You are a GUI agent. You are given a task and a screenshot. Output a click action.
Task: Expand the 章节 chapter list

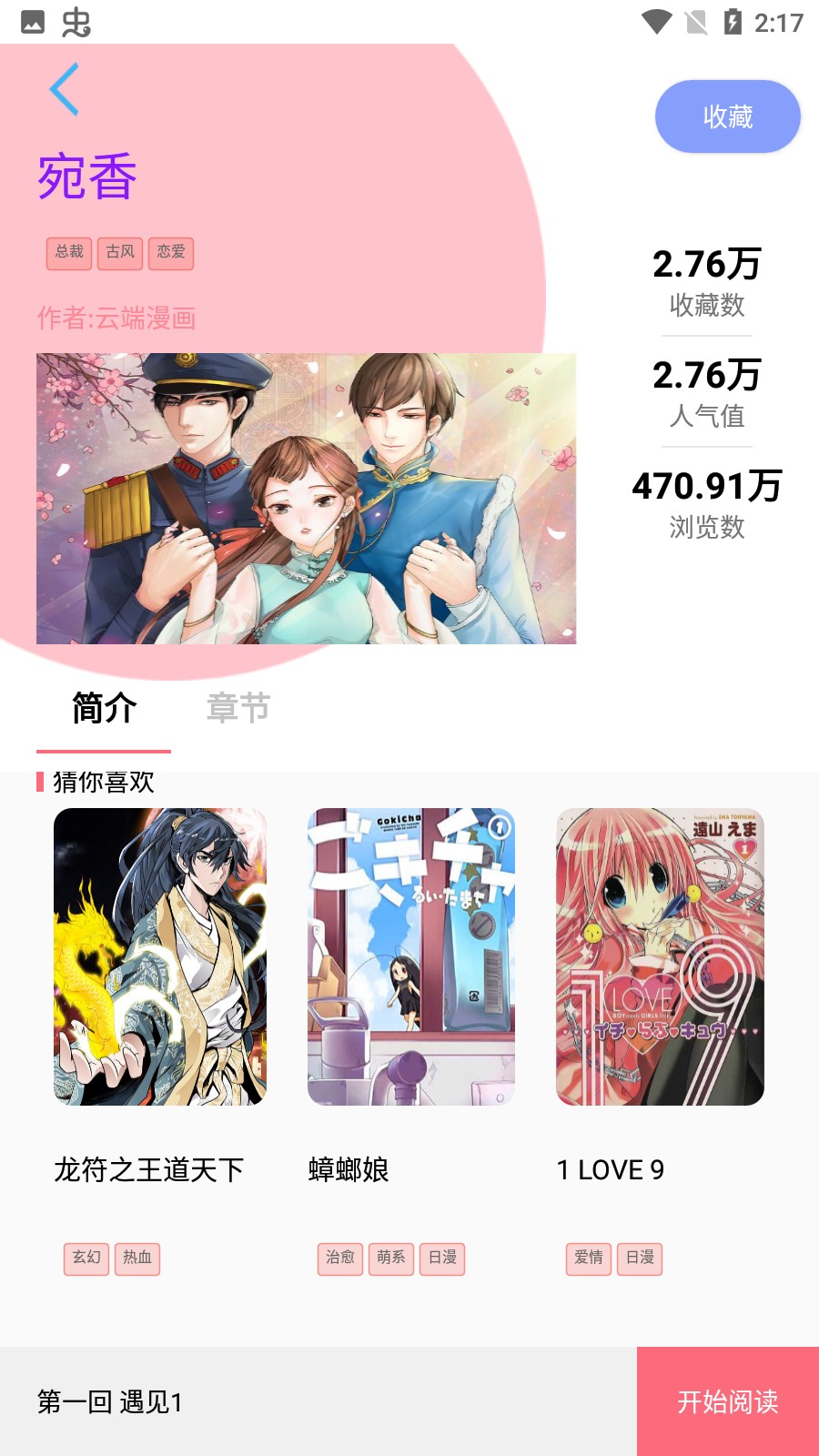[238, 708]
